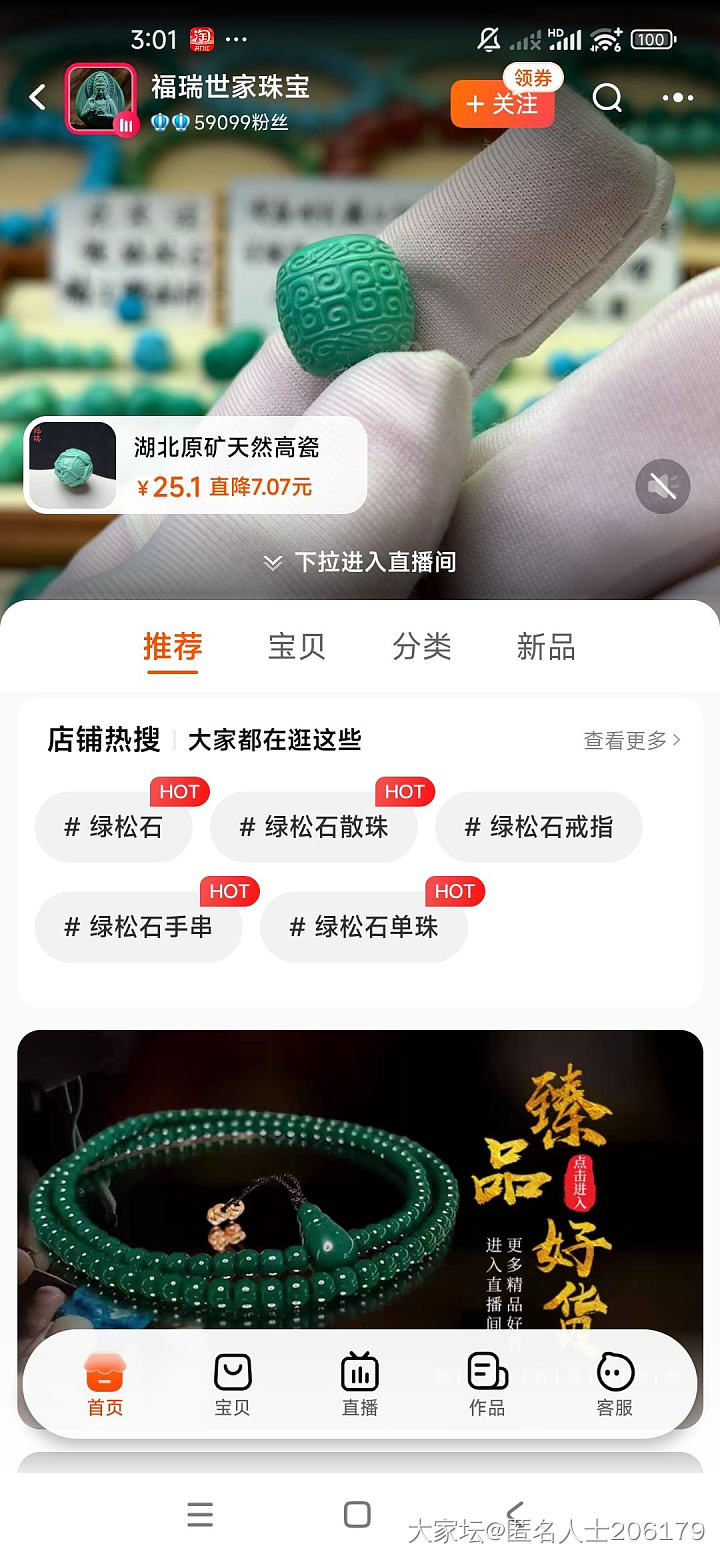Go to 直播 in the bottom bar
This screenshot has width=720, height=1560.
click(x=360, y=1384)
